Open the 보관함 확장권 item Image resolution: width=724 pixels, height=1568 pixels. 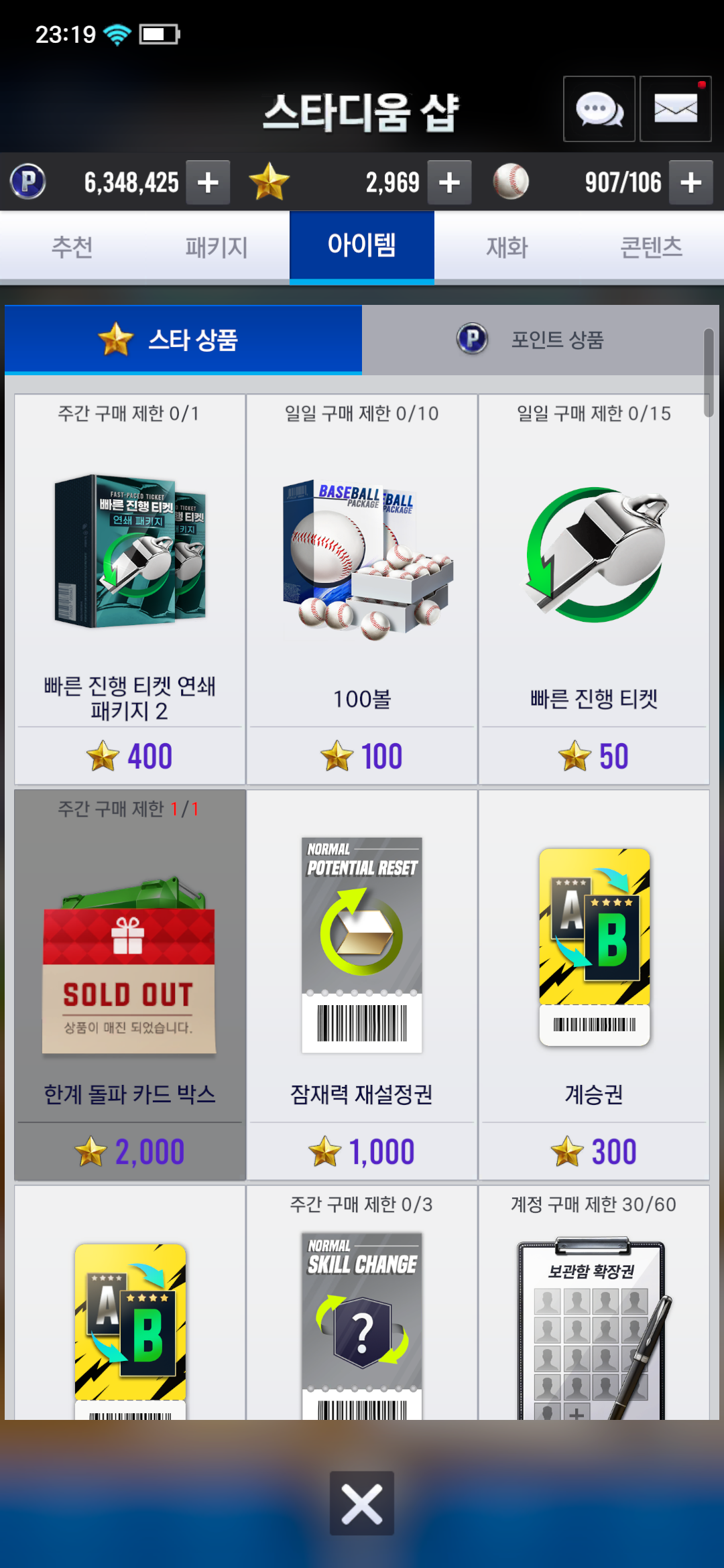593,1313
